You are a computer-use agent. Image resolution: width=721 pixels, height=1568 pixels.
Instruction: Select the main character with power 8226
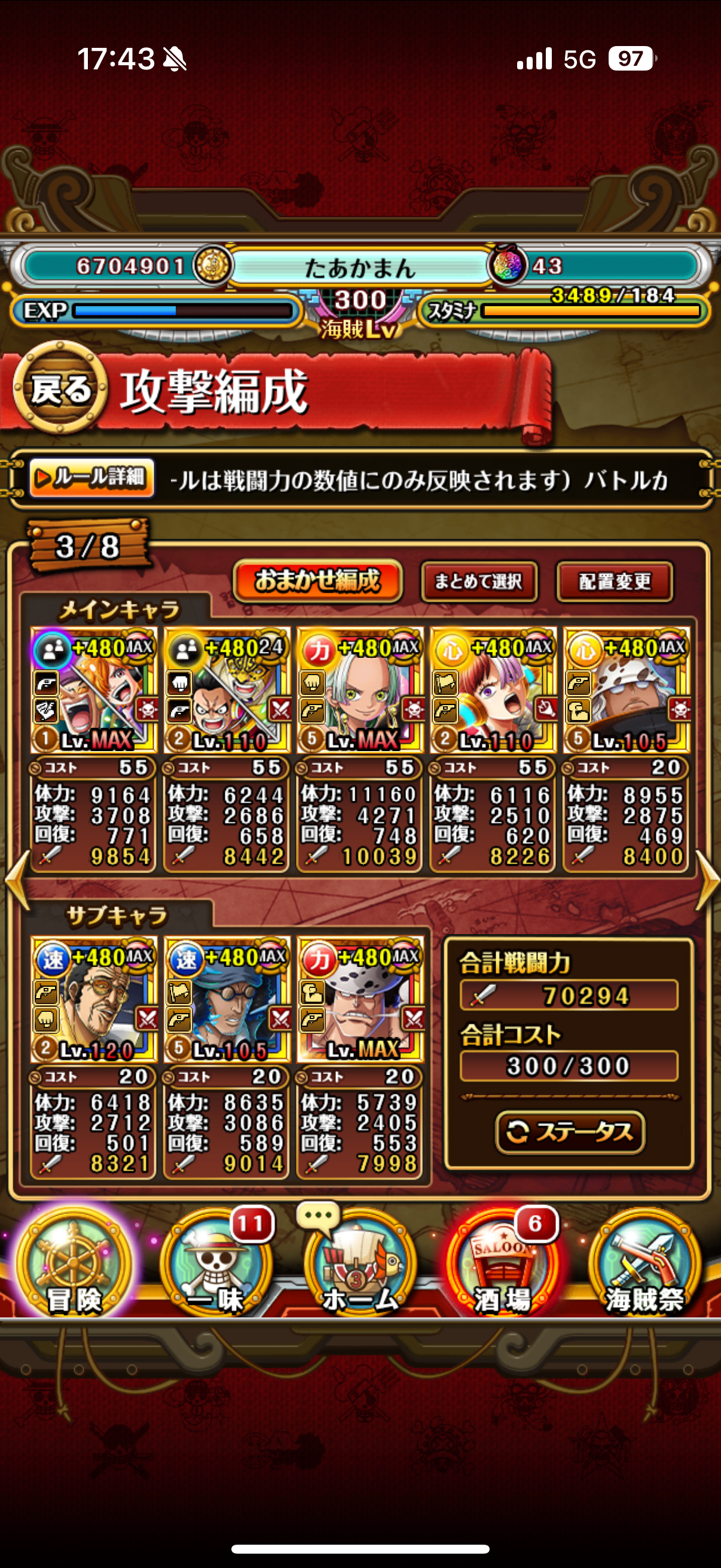tap(493, 691)
